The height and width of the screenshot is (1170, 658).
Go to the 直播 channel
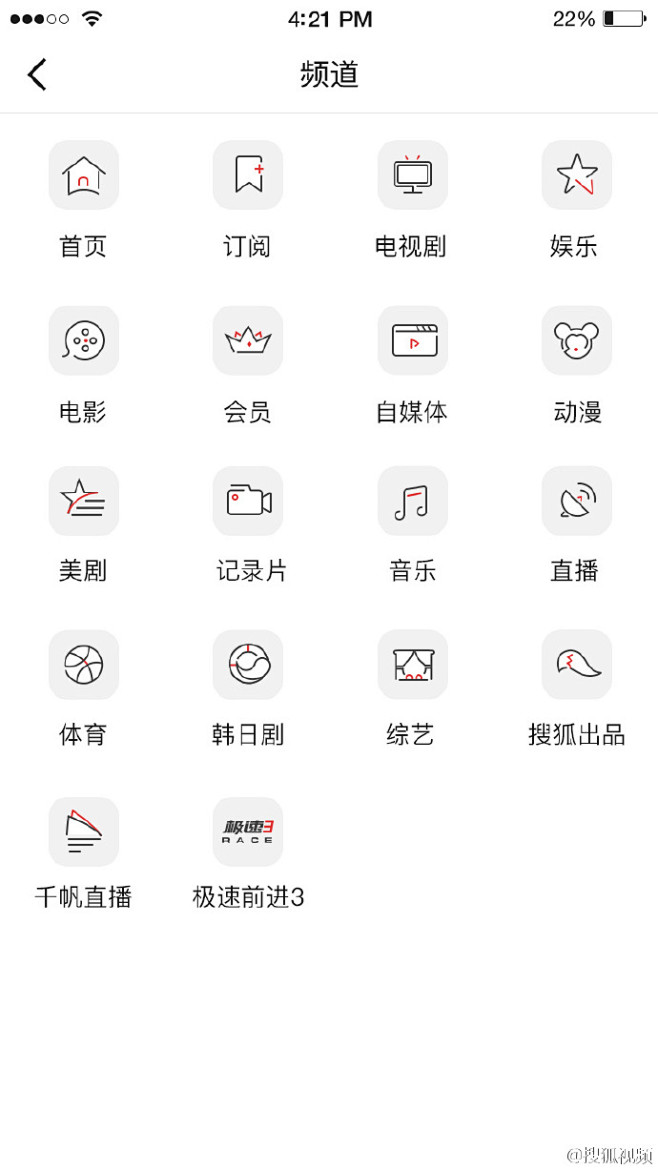(x=576, y=501)
